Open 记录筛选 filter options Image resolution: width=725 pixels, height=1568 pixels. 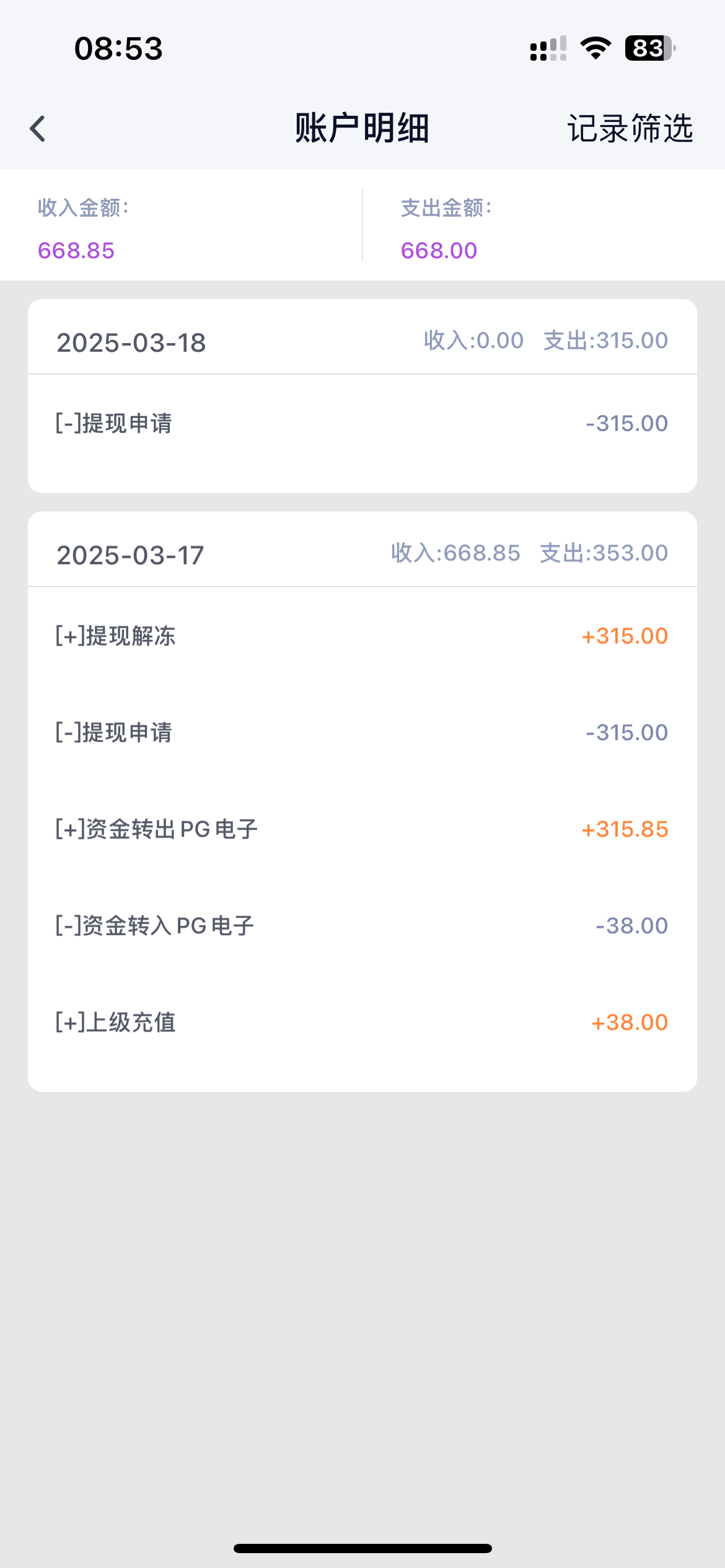pos(630,129)
